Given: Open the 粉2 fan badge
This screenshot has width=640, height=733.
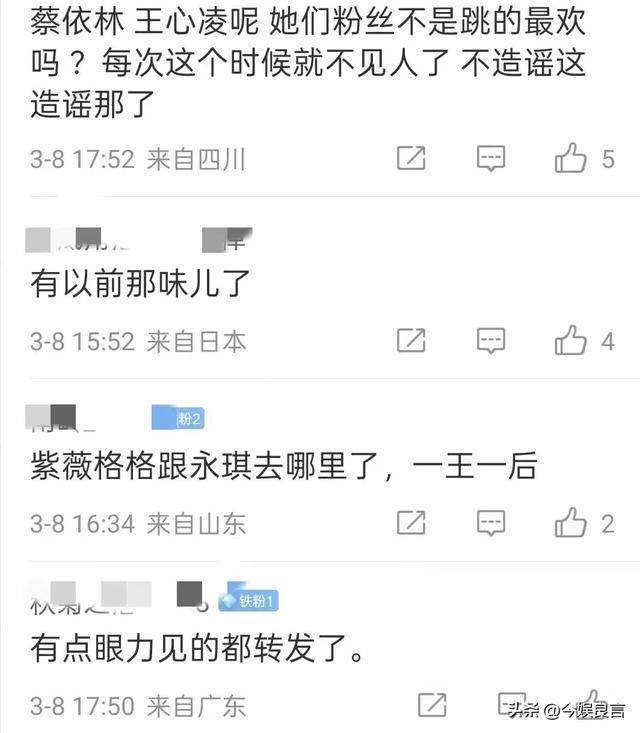Looking at the screenshot, I should click(x=177, y=418).
